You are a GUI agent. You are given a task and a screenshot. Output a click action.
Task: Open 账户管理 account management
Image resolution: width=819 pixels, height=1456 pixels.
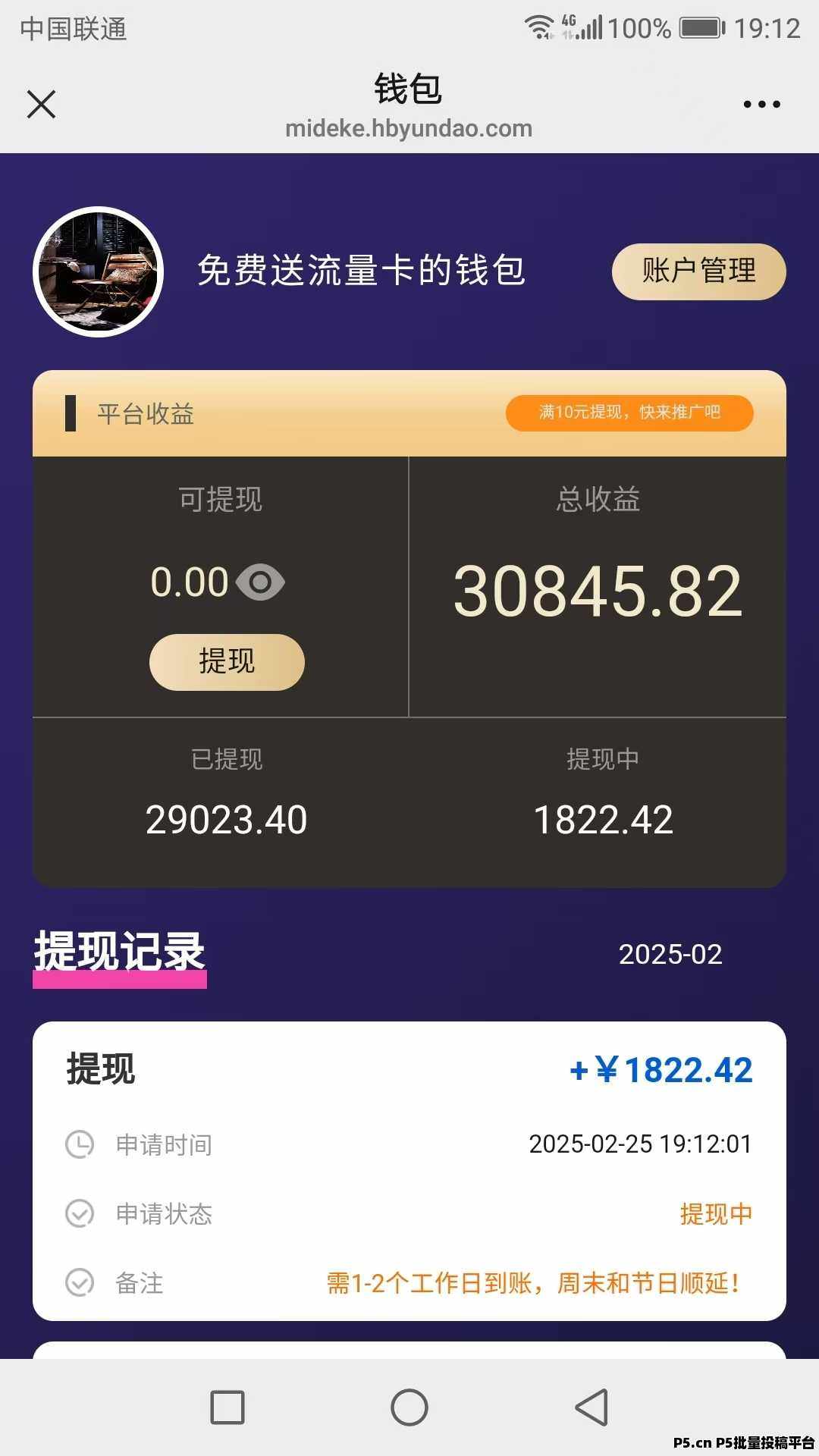pos(698,271)
